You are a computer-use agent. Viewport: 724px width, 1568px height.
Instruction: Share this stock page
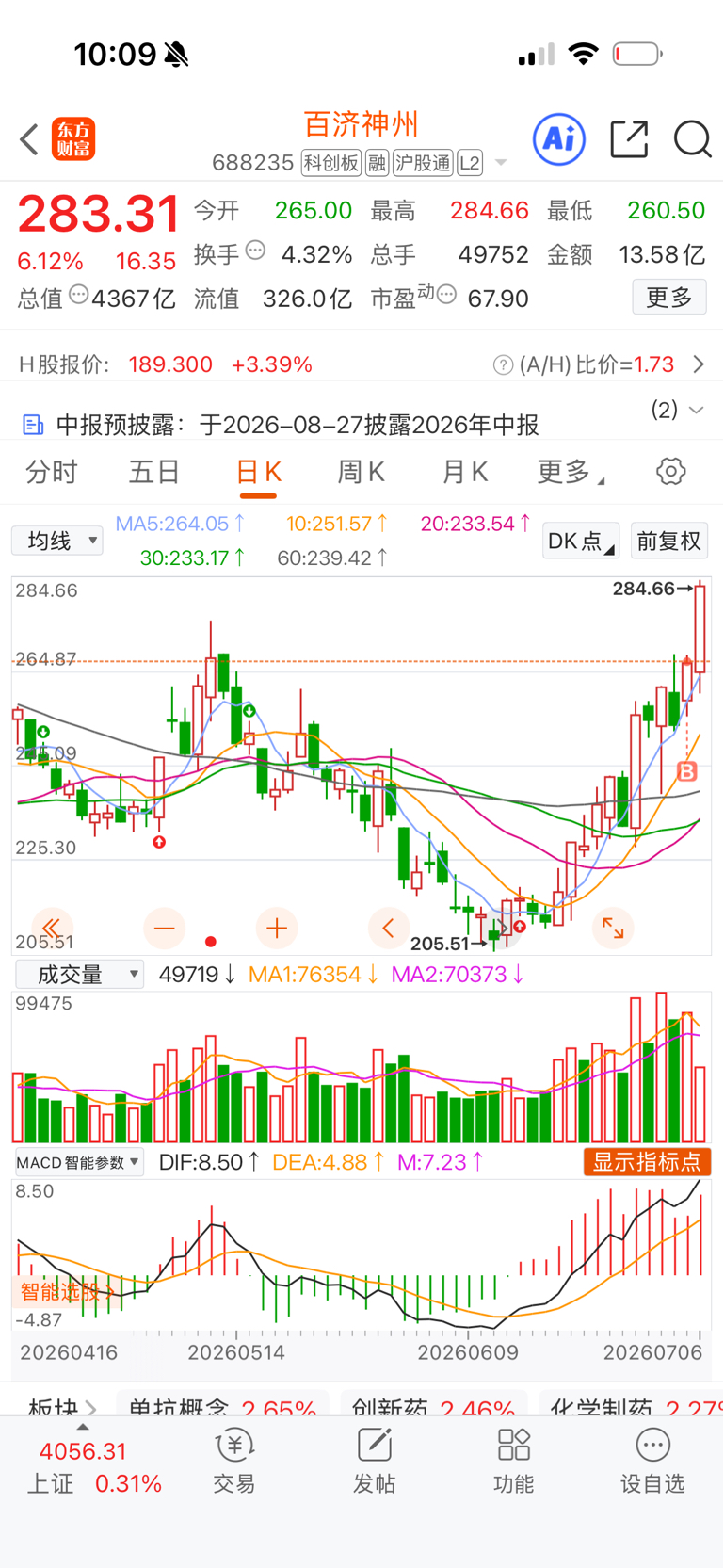tap(629, 139)
